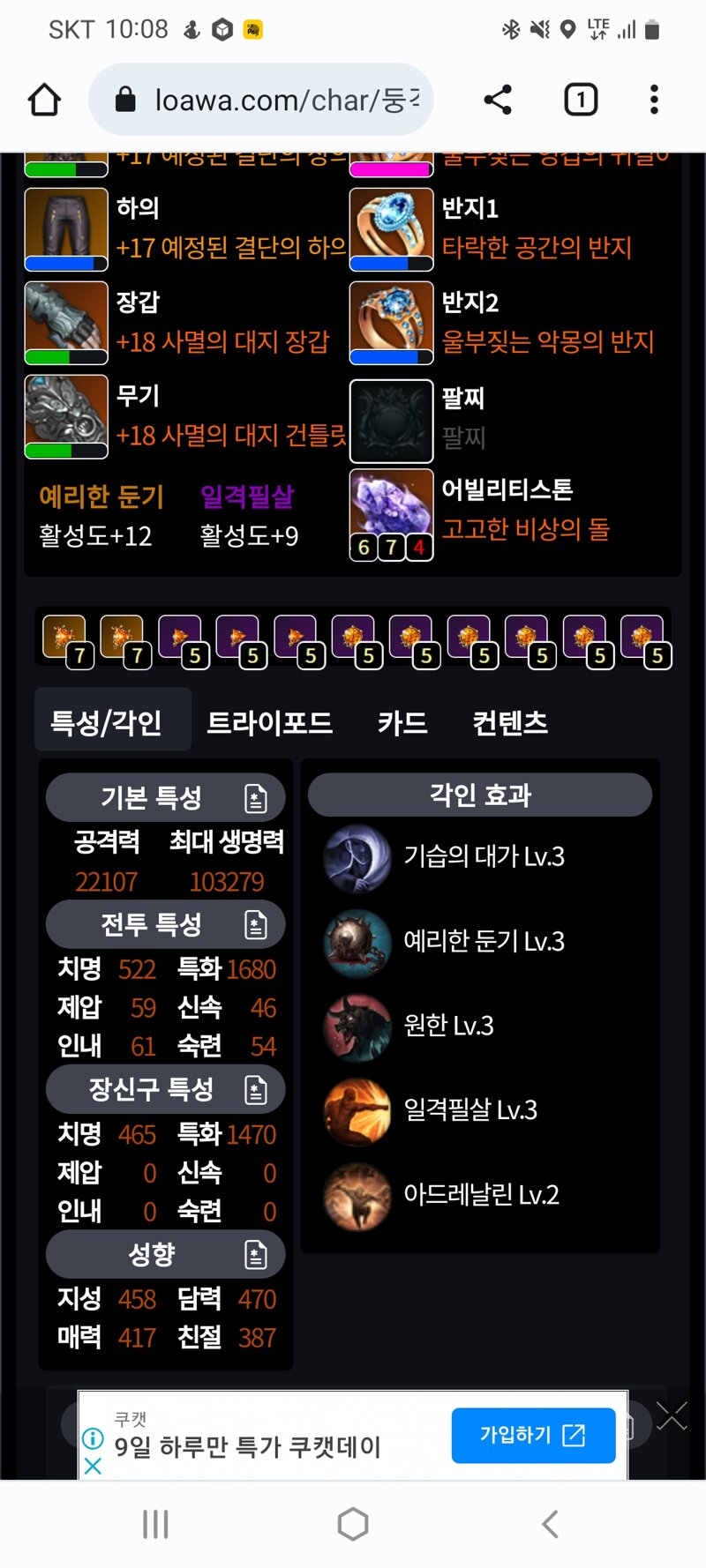
Task: Switch to the 트라이포드 tab
Action: tap(269, 723)
